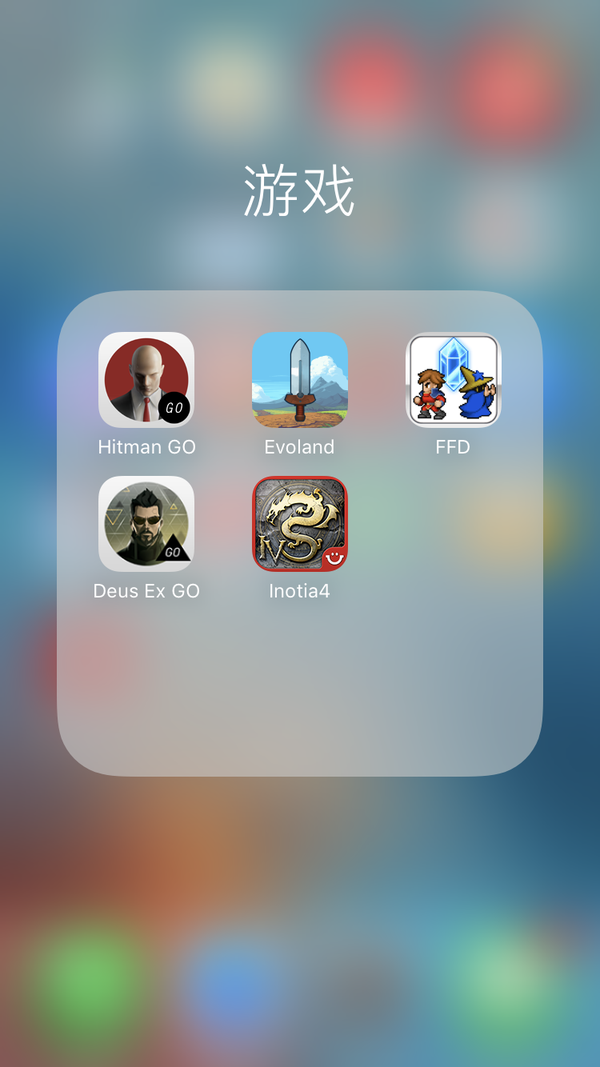Screen dimensions: 600x1067
Task: Open the Inotia4 game
Action: [300, 523]
